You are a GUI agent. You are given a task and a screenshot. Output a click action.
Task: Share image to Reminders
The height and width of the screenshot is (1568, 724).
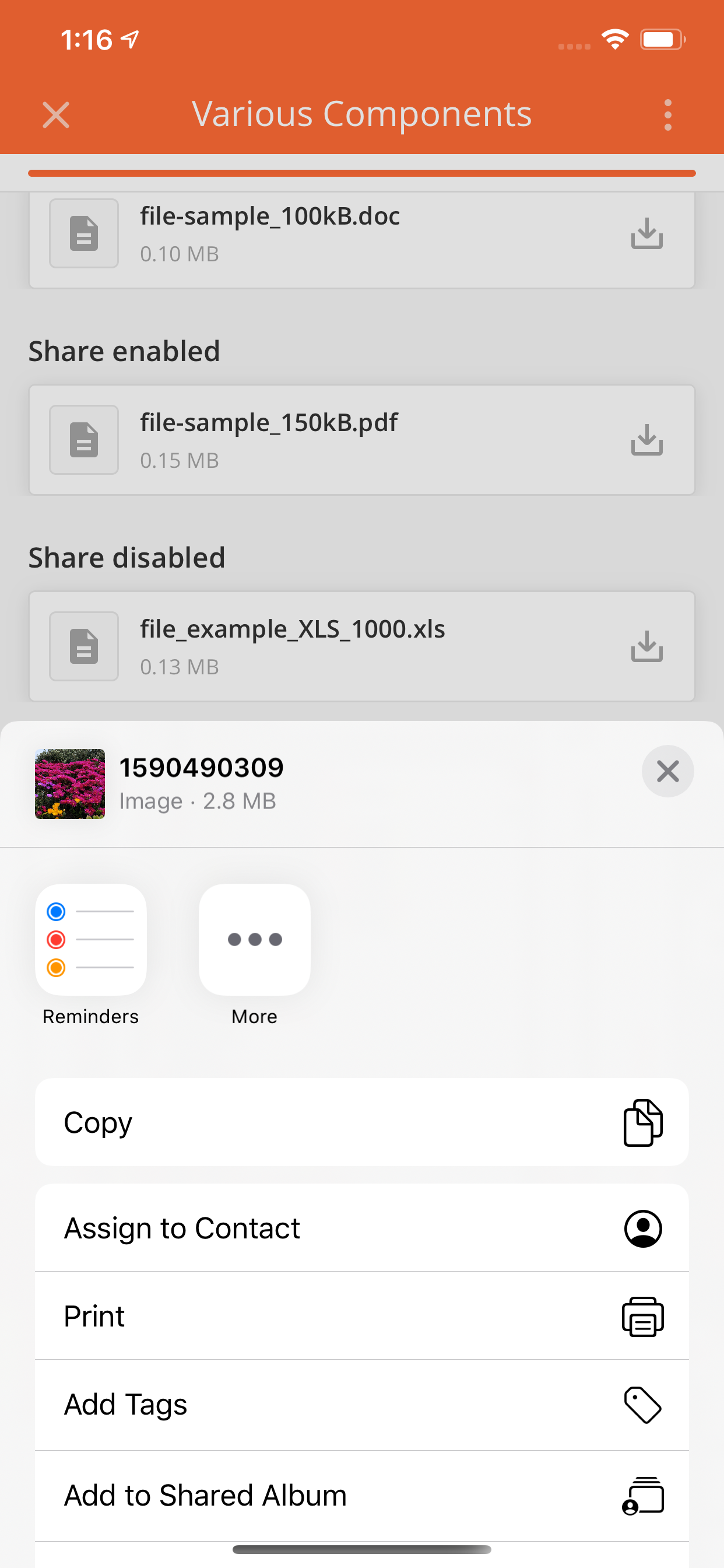click(91, 939)
